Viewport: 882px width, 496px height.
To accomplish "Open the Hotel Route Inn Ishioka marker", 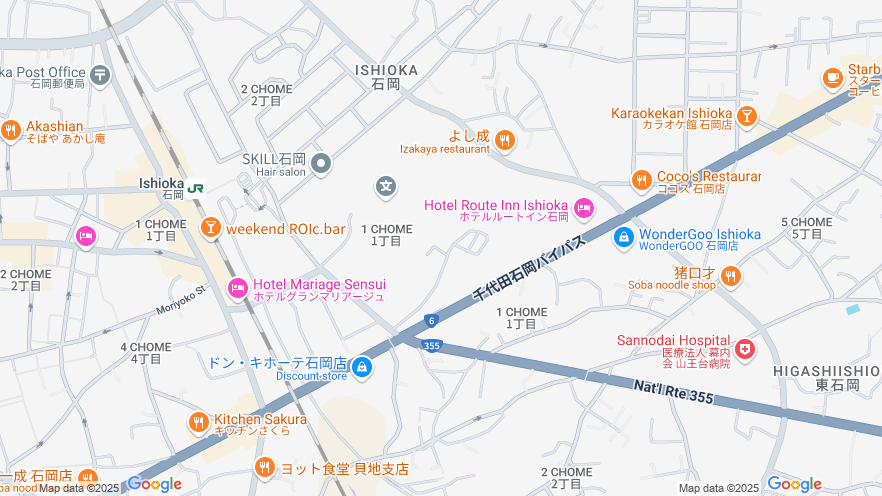I will pyautogui.click(x=584, y=208).
